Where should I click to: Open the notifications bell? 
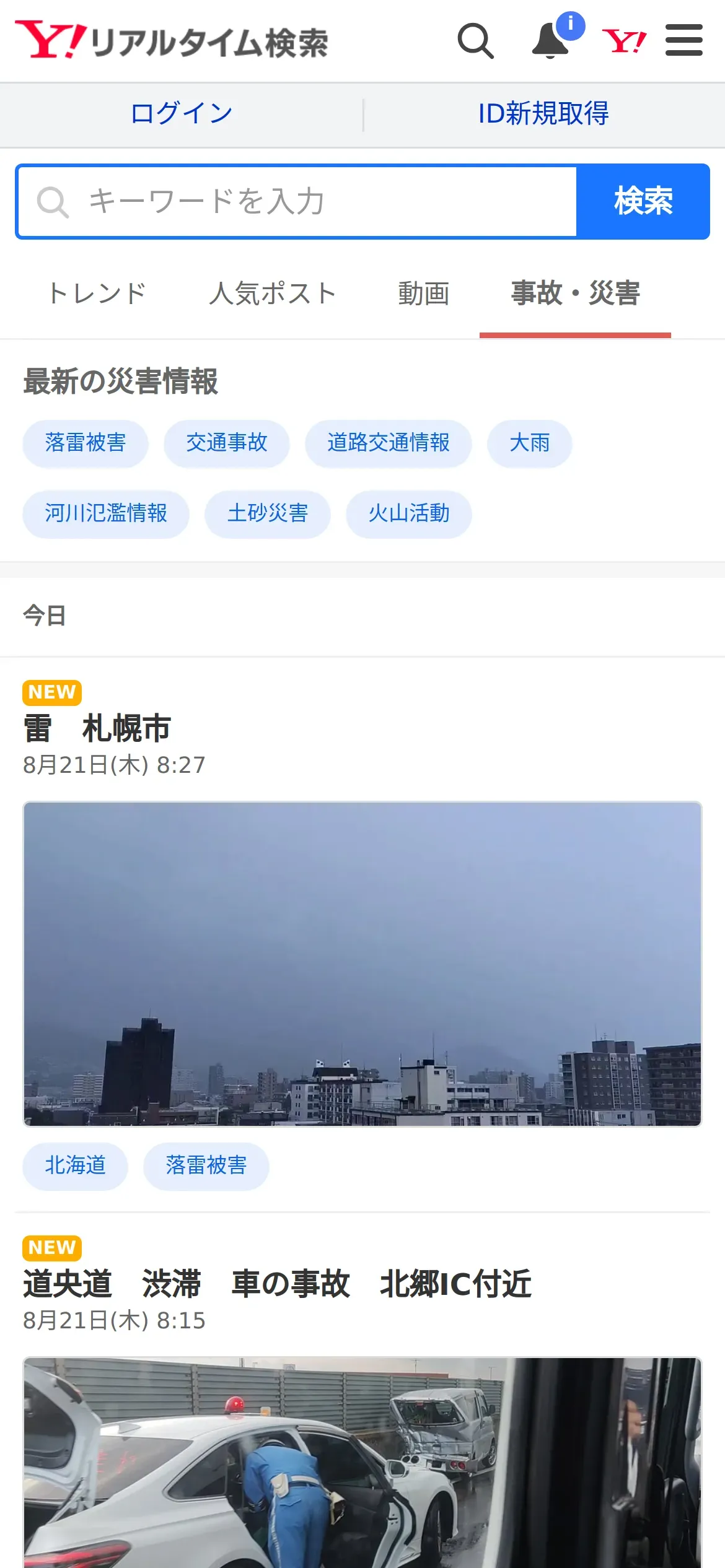[x=551, y=41]
